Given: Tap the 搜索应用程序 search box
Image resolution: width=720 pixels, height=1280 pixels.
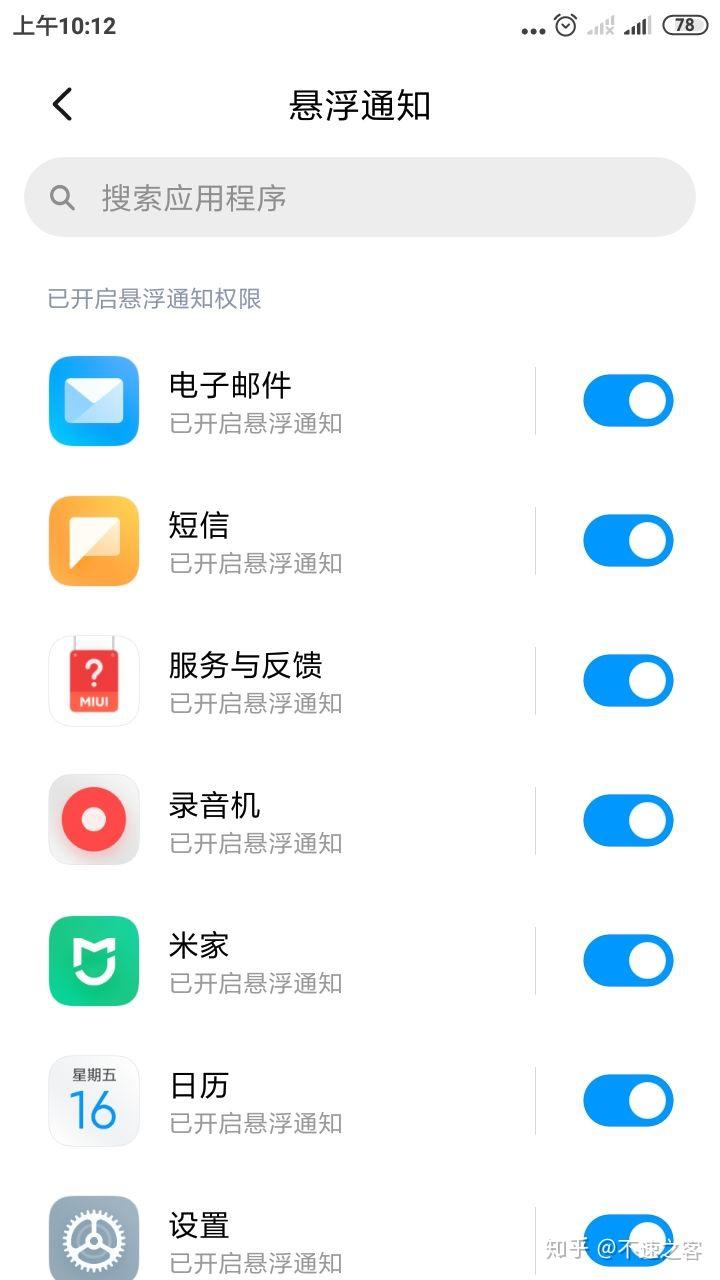Looking at the screenshot, I should point(360,197).
